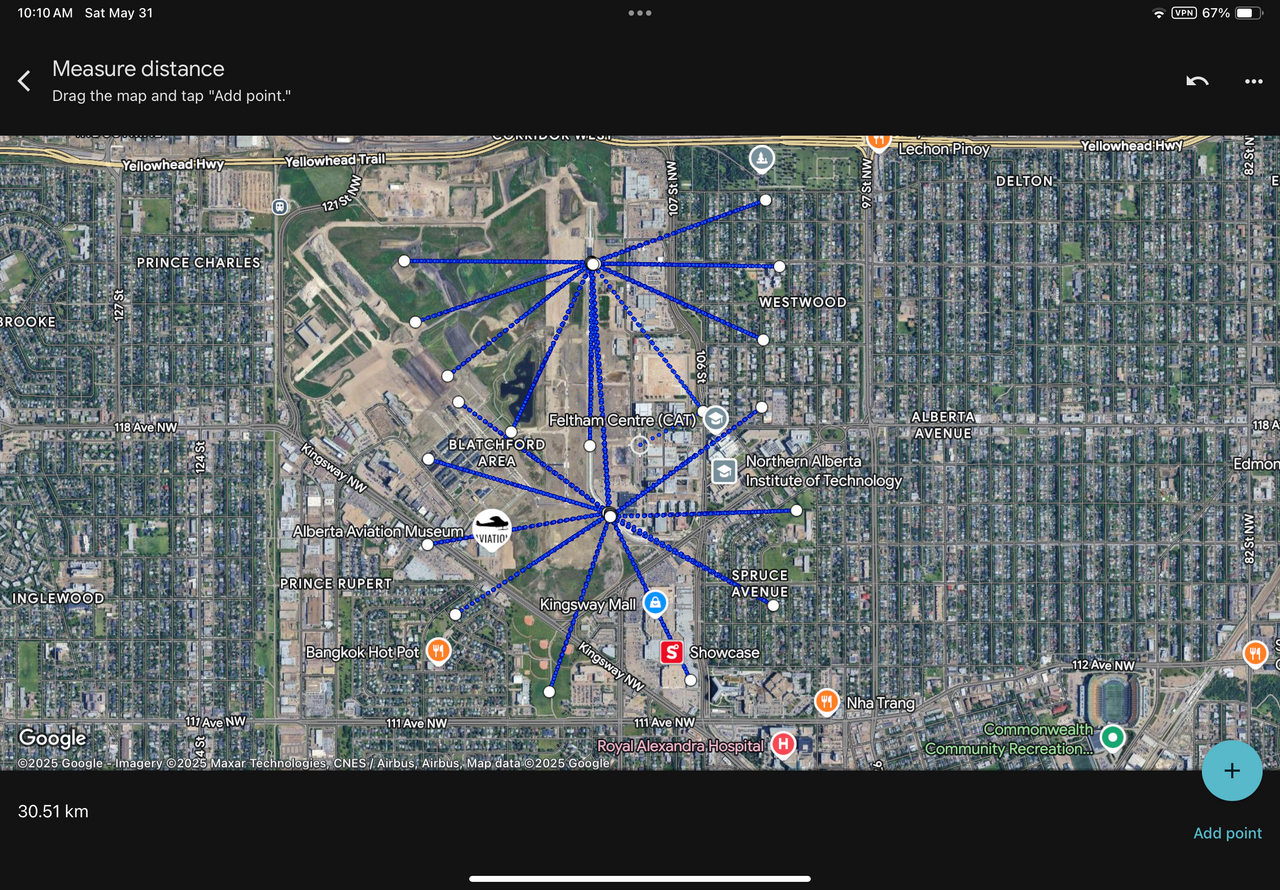Select Northern Alberta Institute of Technology pin
Viewport: 1280px width, 890px height.
pyautogui.click(x=724, y=470)
